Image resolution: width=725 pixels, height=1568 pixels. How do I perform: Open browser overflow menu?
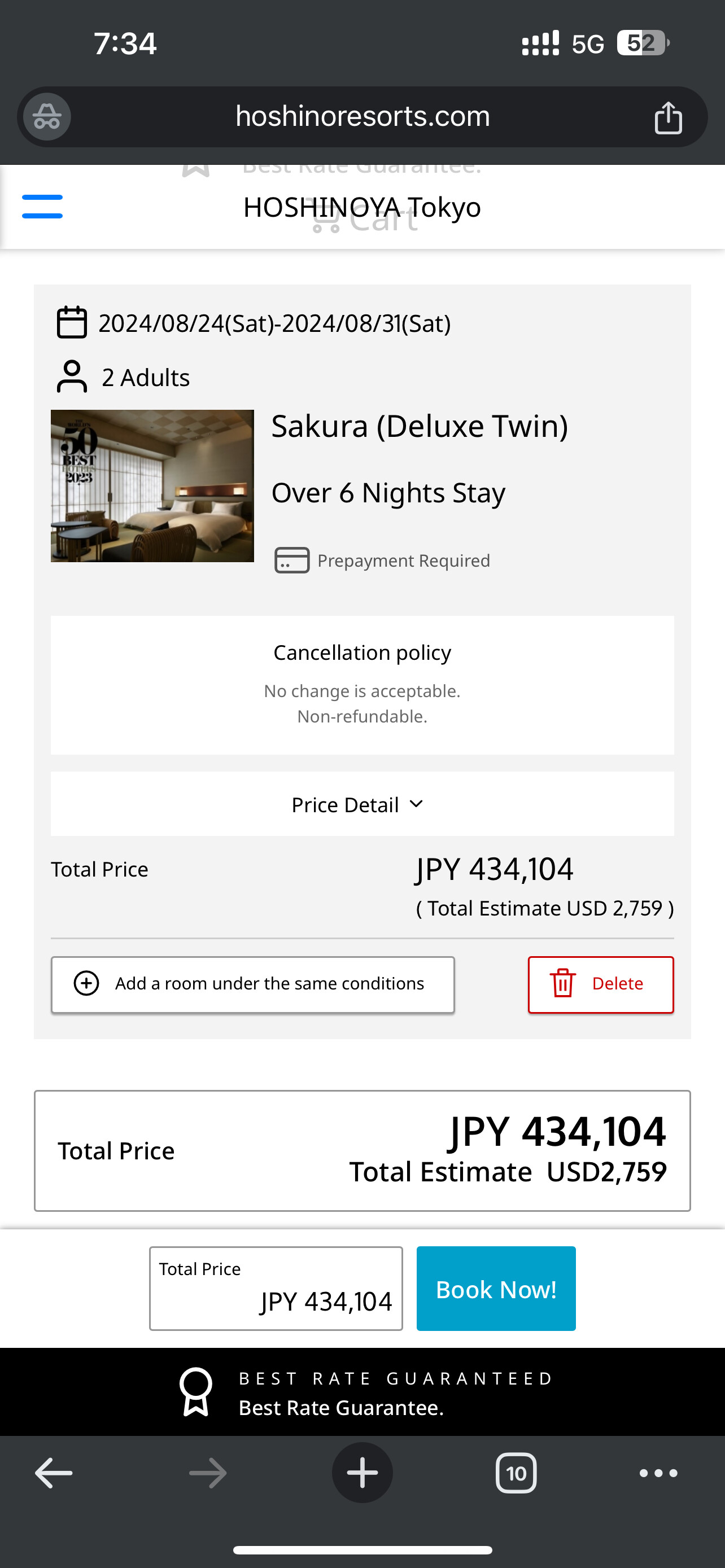point(658,1473)
